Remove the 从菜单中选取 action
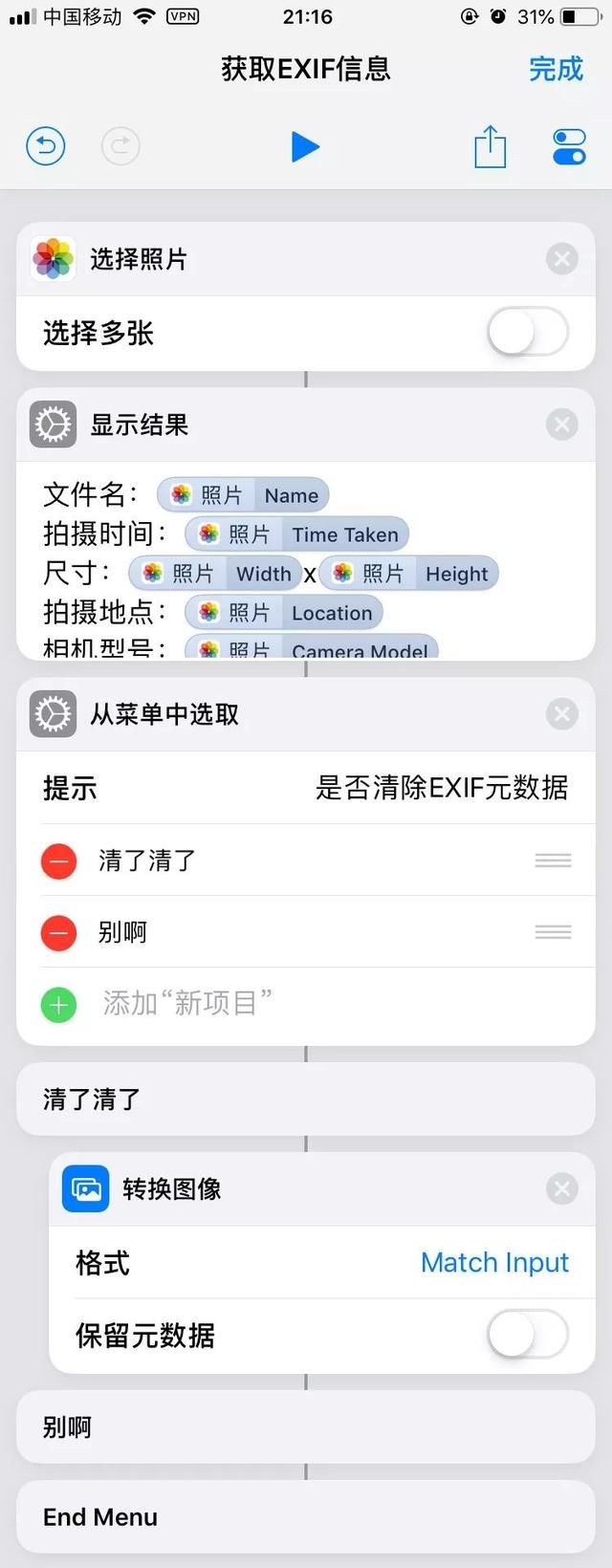 [562, 714]
